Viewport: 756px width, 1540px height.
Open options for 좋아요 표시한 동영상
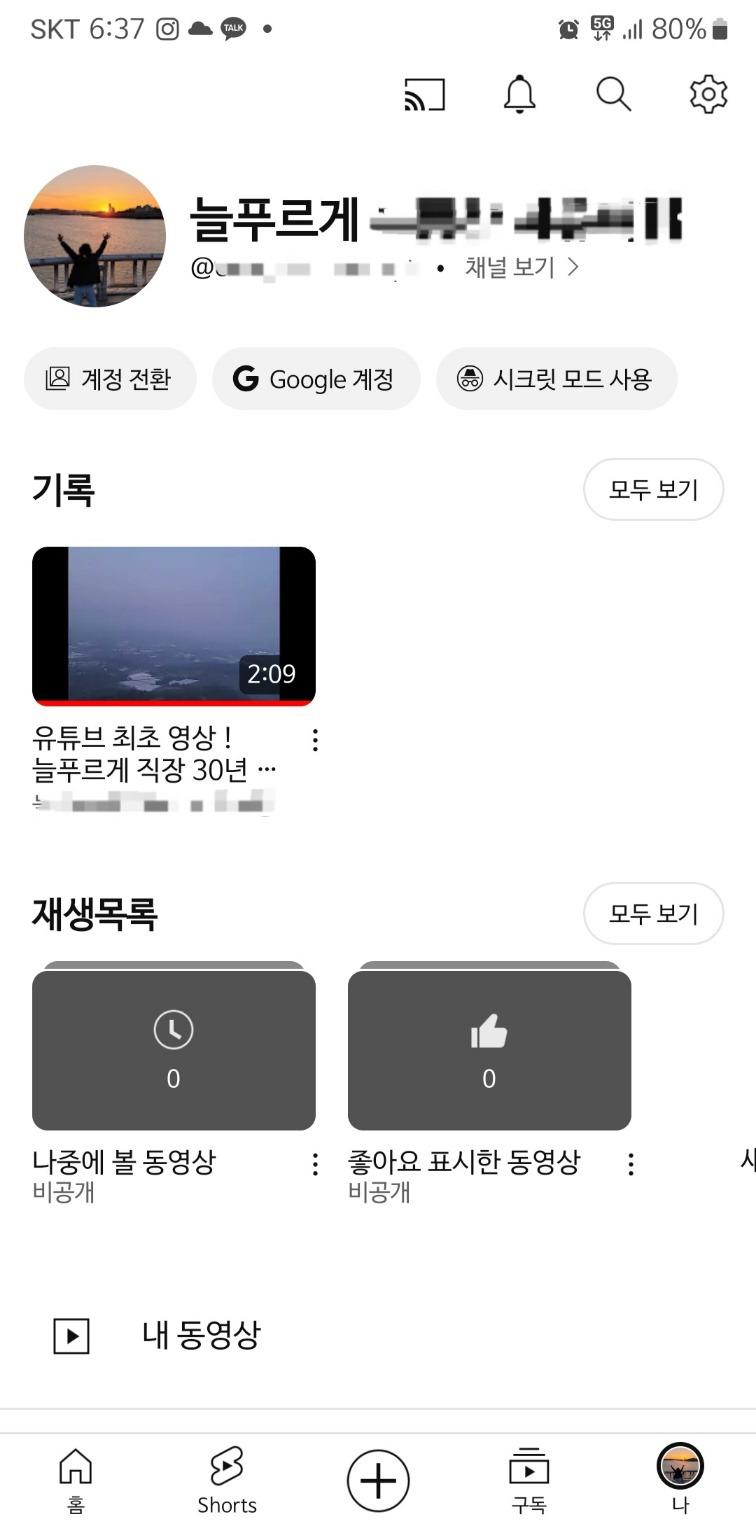click(x=631, y=1164)
